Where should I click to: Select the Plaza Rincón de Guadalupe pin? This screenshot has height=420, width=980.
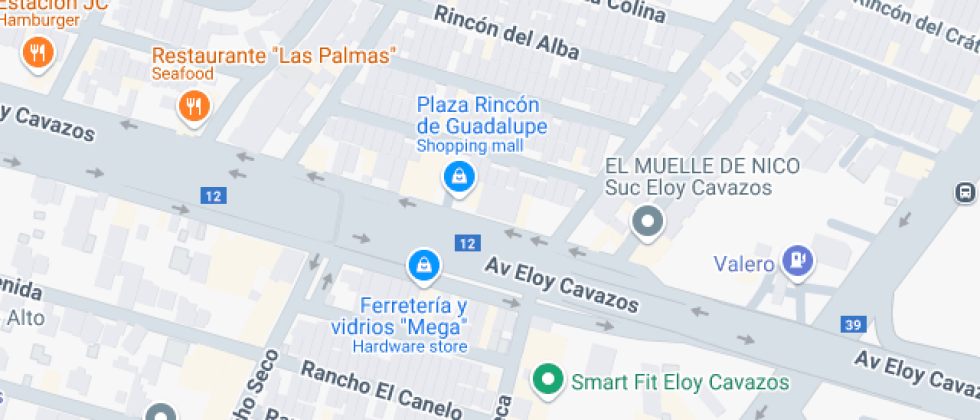click(458, 177)
